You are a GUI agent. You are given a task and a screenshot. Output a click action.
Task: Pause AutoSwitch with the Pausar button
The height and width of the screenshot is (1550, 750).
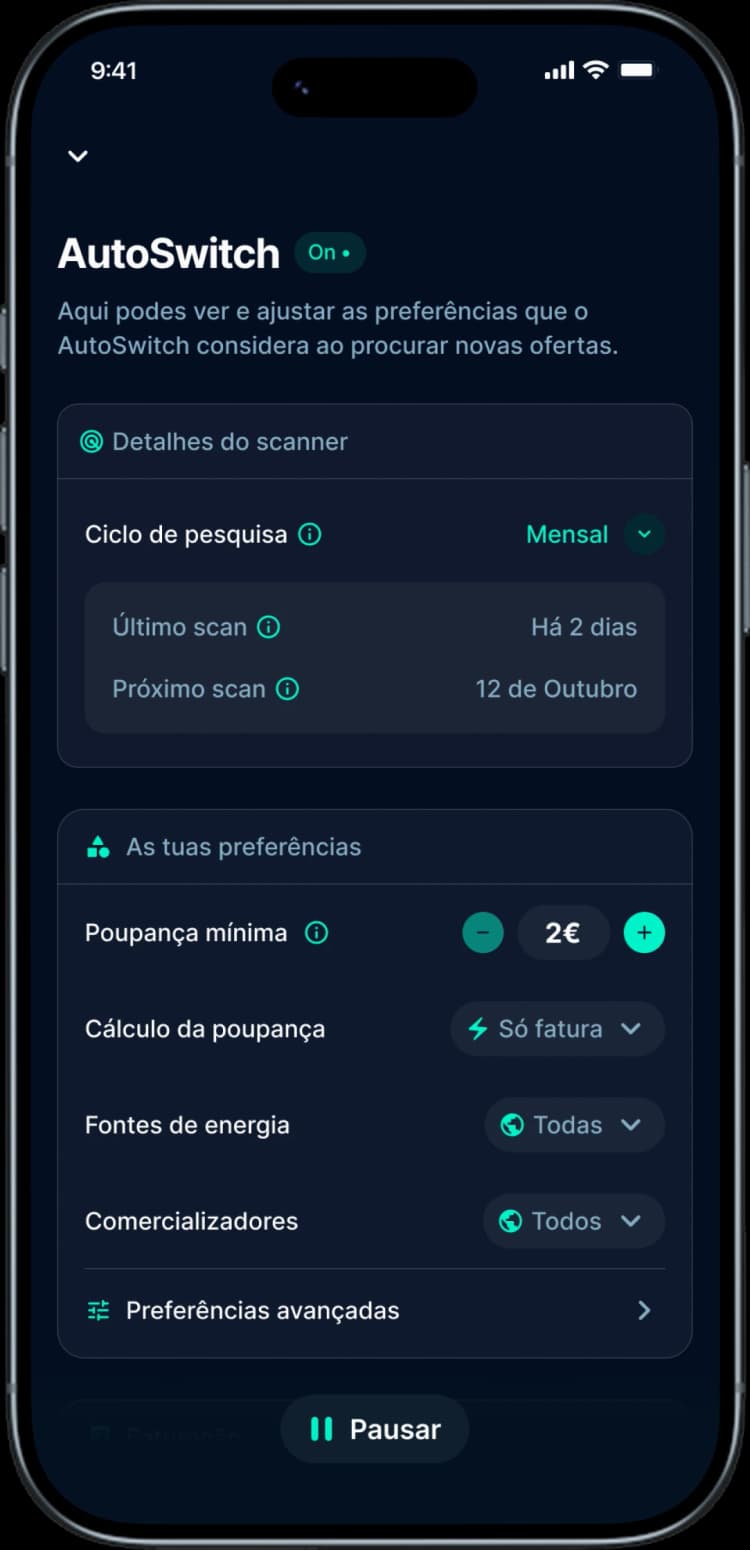click(x=374, y=1429)
